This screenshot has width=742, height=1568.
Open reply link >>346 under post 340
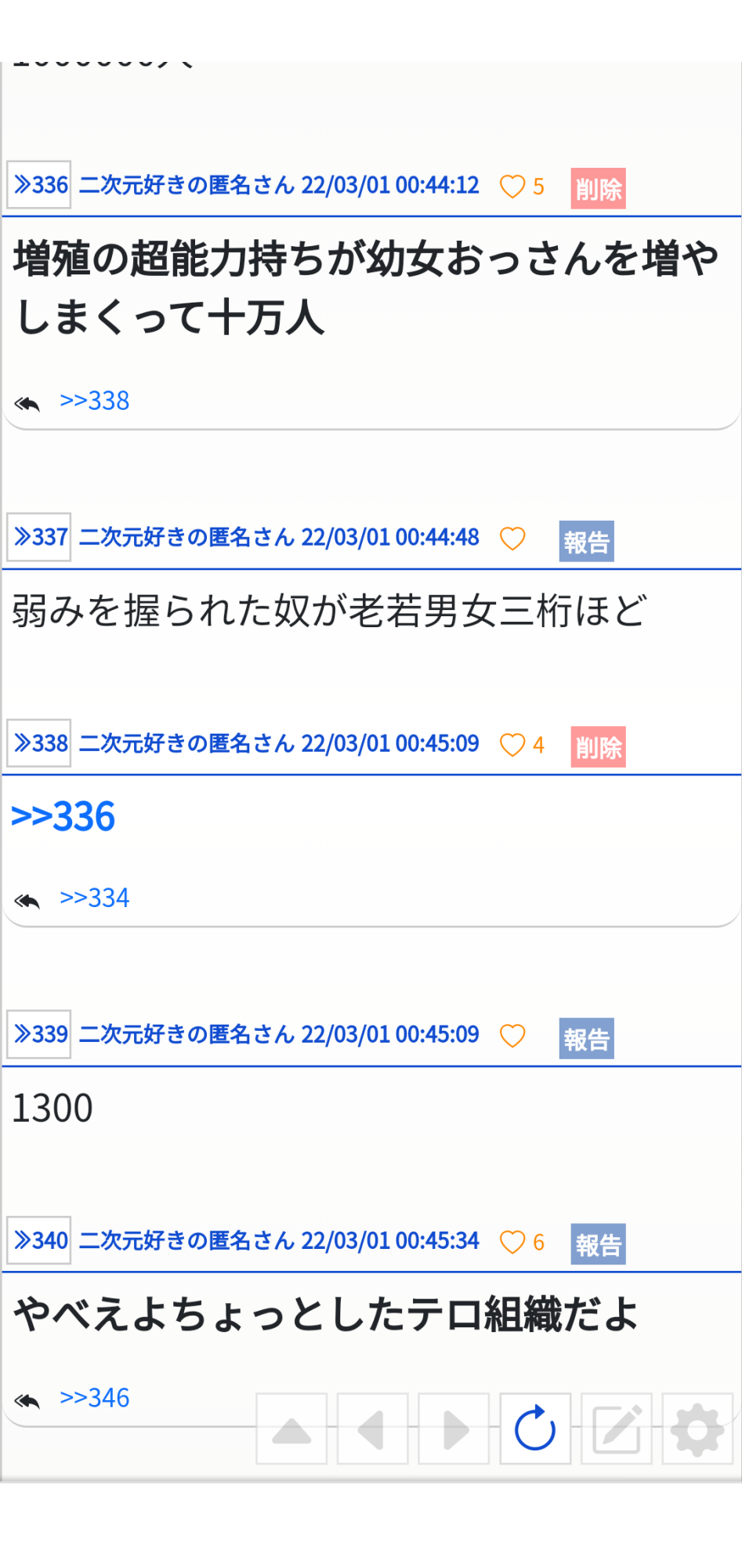(x=95, y=1398)
